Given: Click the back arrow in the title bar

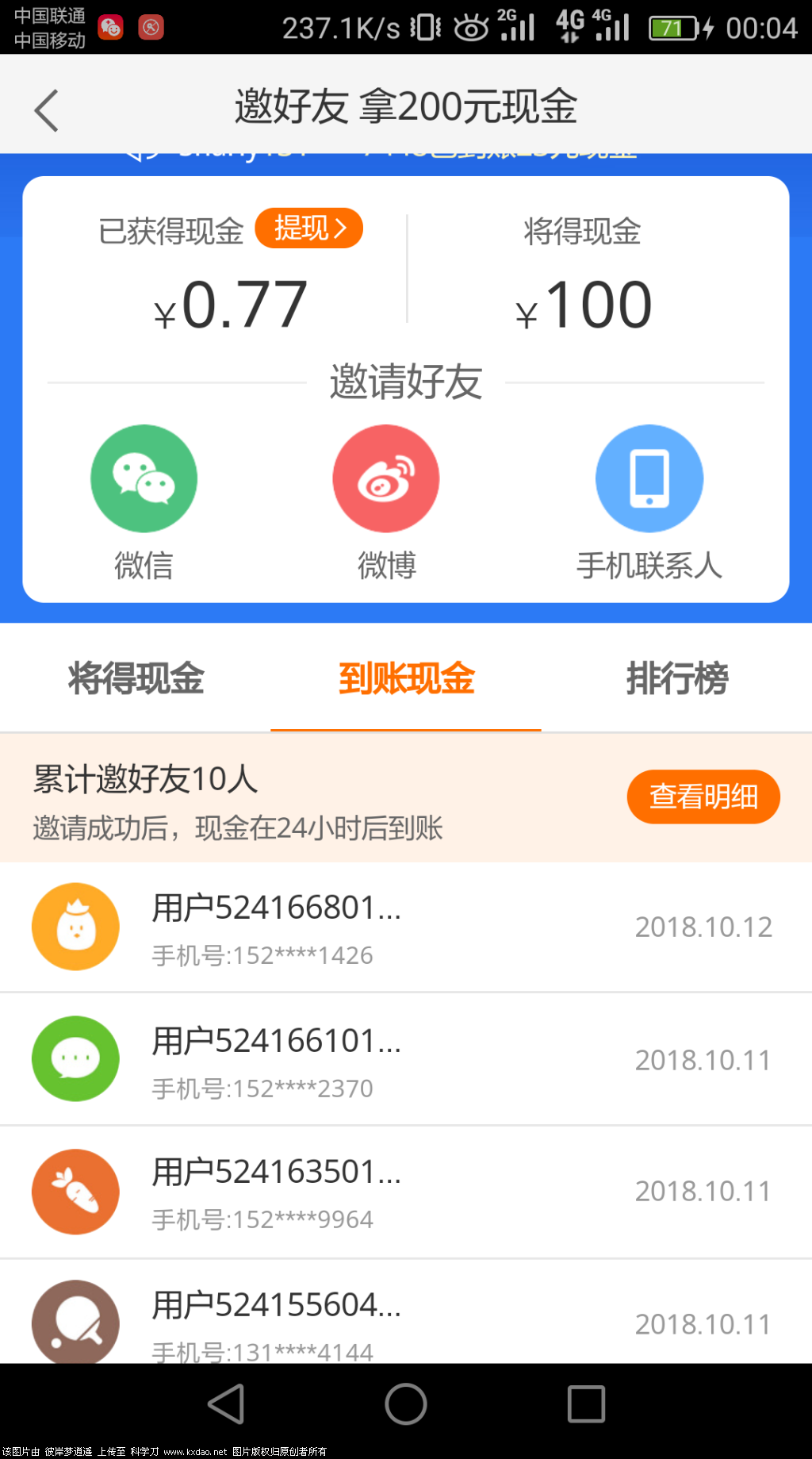Looking at the screenshot, I should point(46,109).
